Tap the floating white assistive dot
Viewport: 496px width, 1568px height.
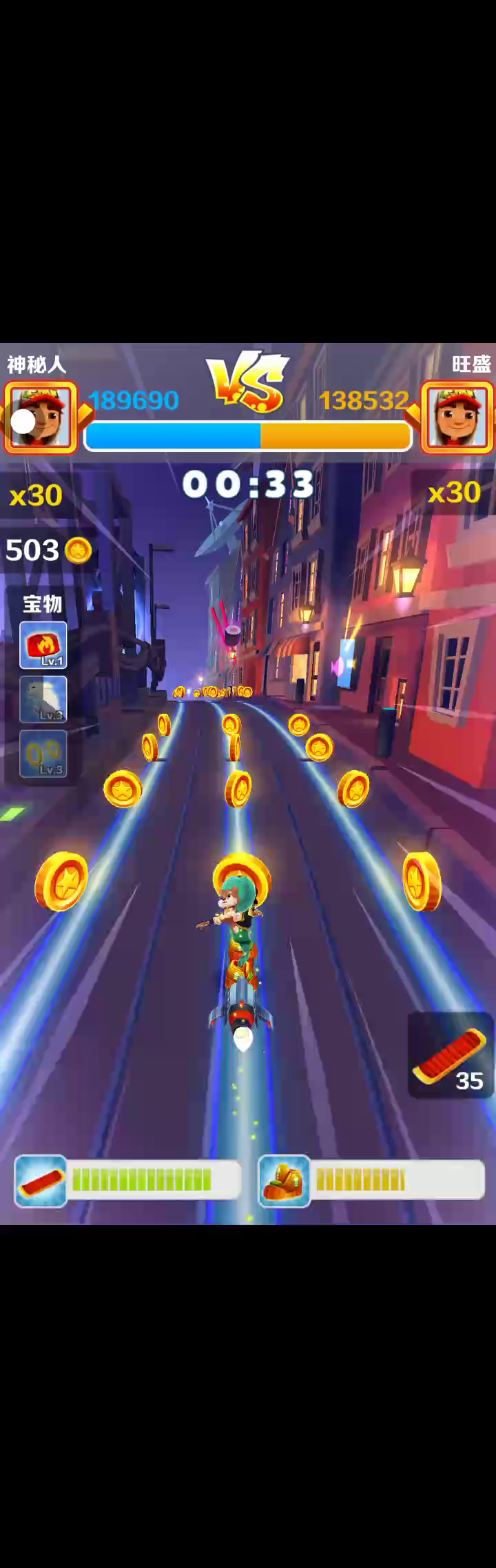[x=23, y=421]
